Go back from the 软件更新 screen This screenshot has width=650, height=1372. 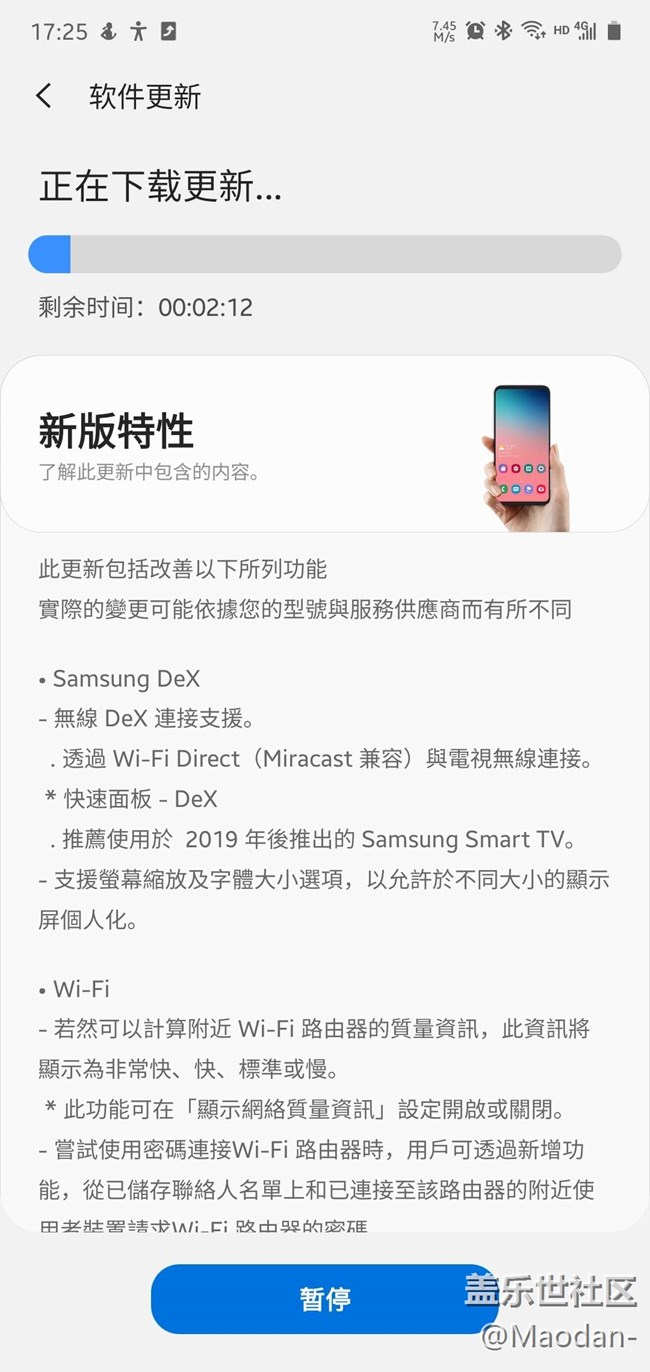click(x=43, y=96)
